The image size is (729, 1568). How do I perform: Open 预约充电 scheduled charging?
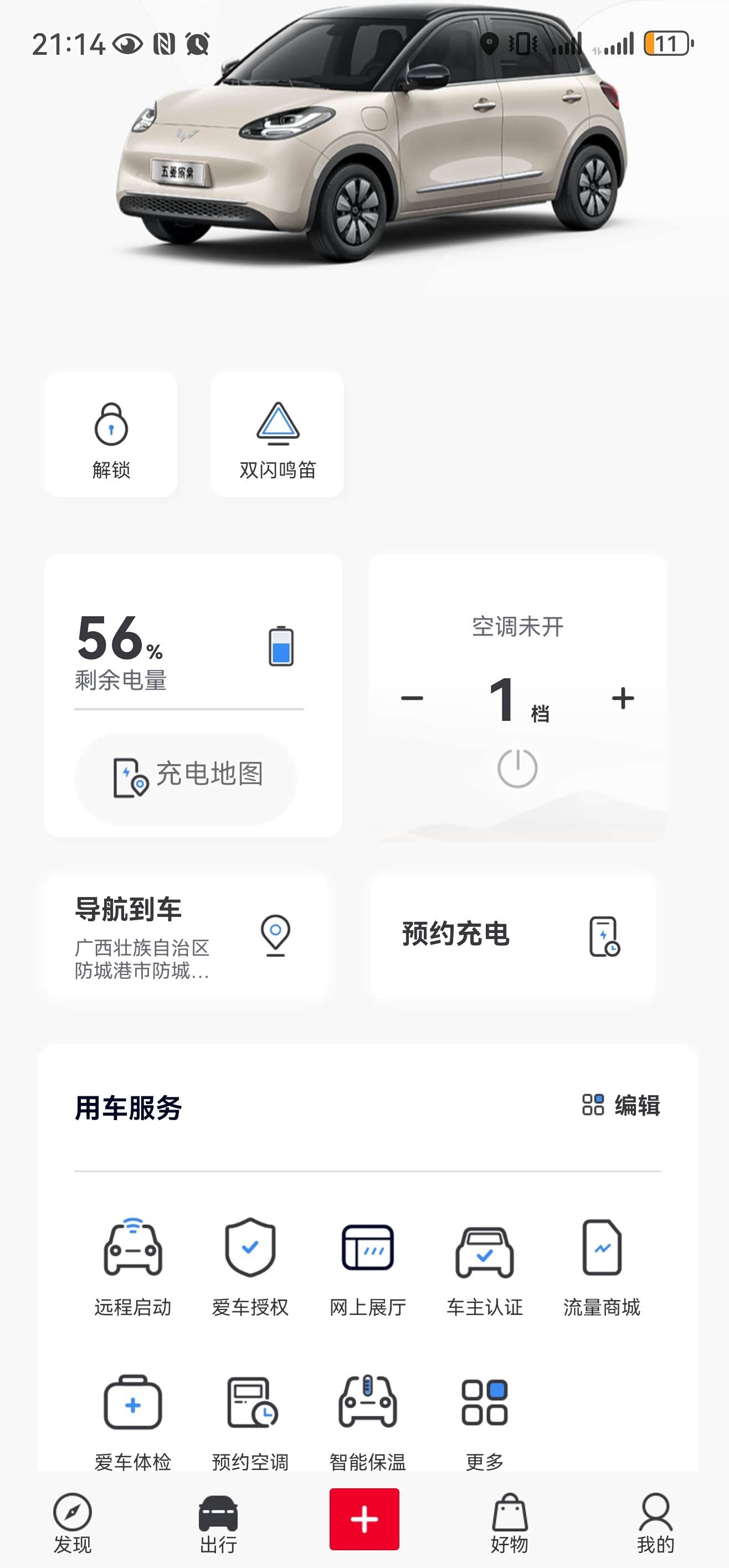click(x=513, y=936)
